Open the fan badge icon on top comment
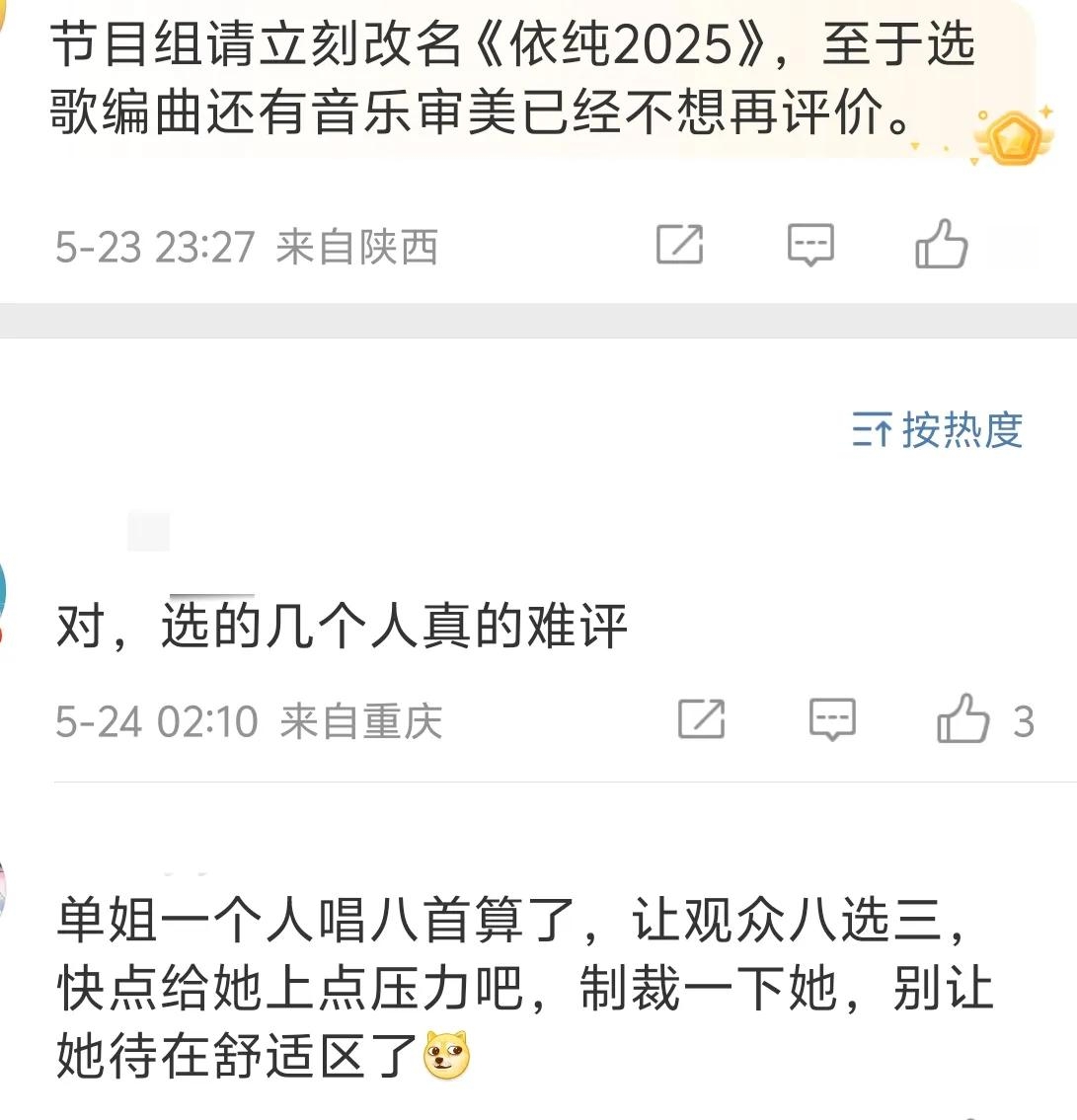Screen dimensions: 1077x1120 pyautogui.click(x=1011, y=138)
